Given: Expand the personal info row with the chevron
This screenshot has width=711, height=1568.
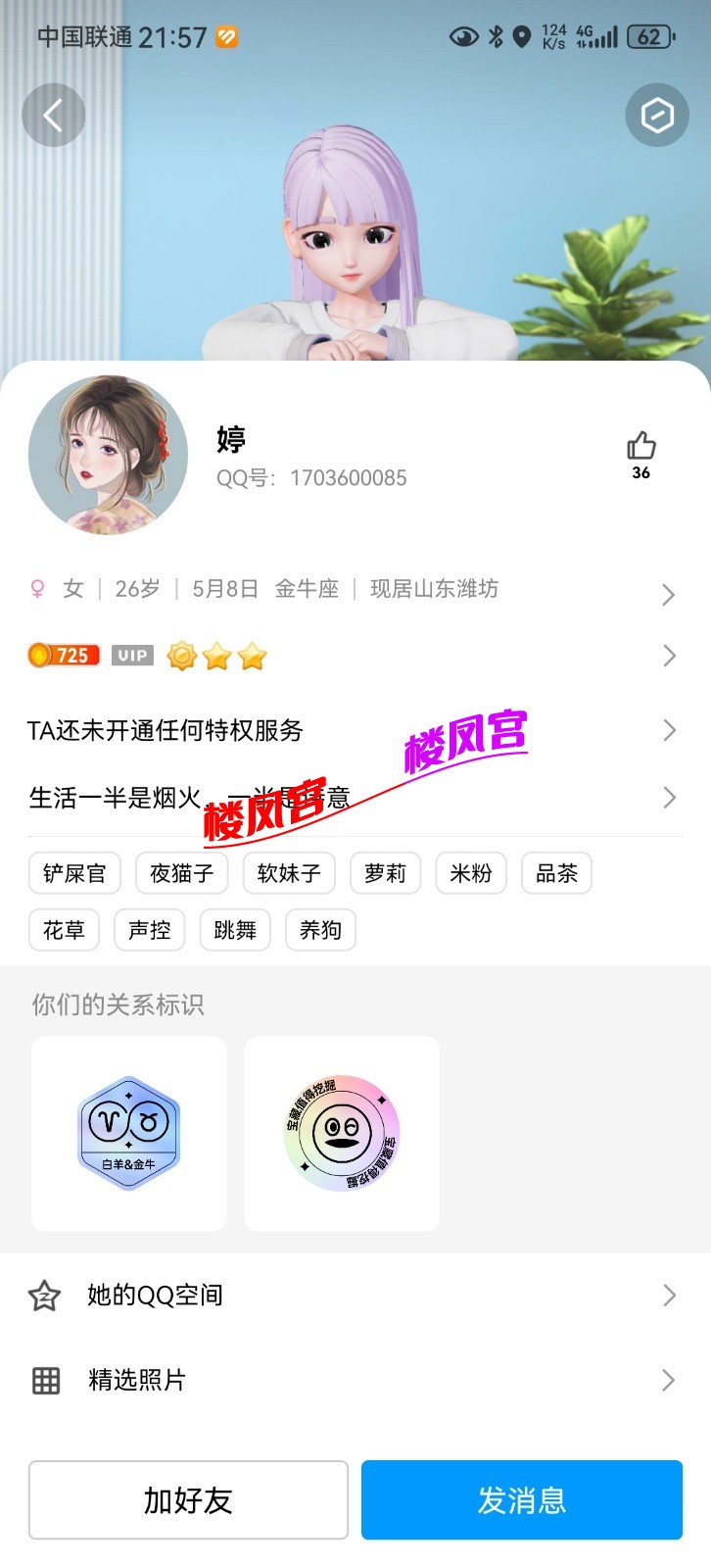Looking at the screenshot, I should click(x=669, y=595).
